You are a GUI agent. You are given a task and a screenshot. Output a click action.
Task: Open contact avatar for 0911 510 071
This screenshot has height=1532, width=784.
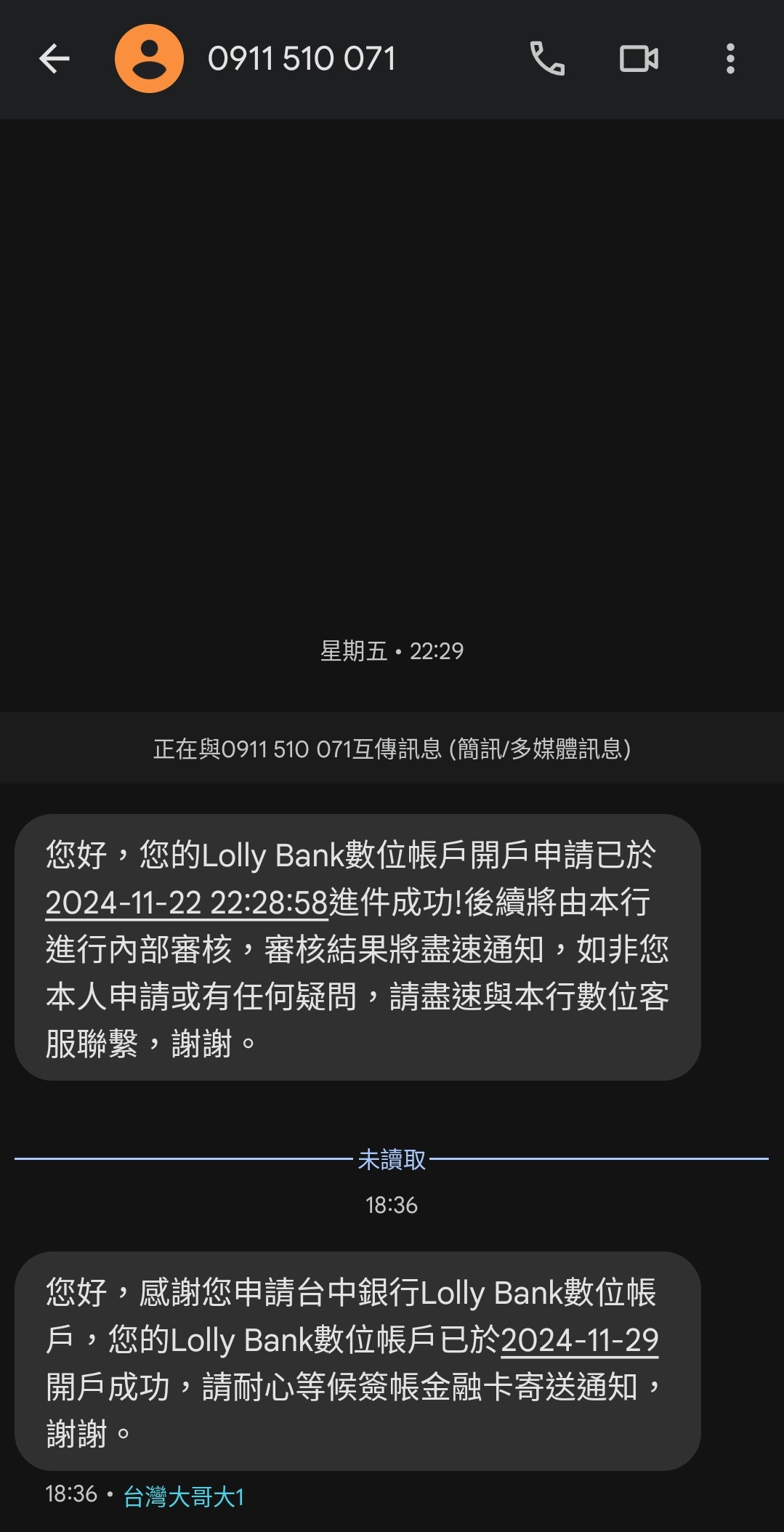149,59
